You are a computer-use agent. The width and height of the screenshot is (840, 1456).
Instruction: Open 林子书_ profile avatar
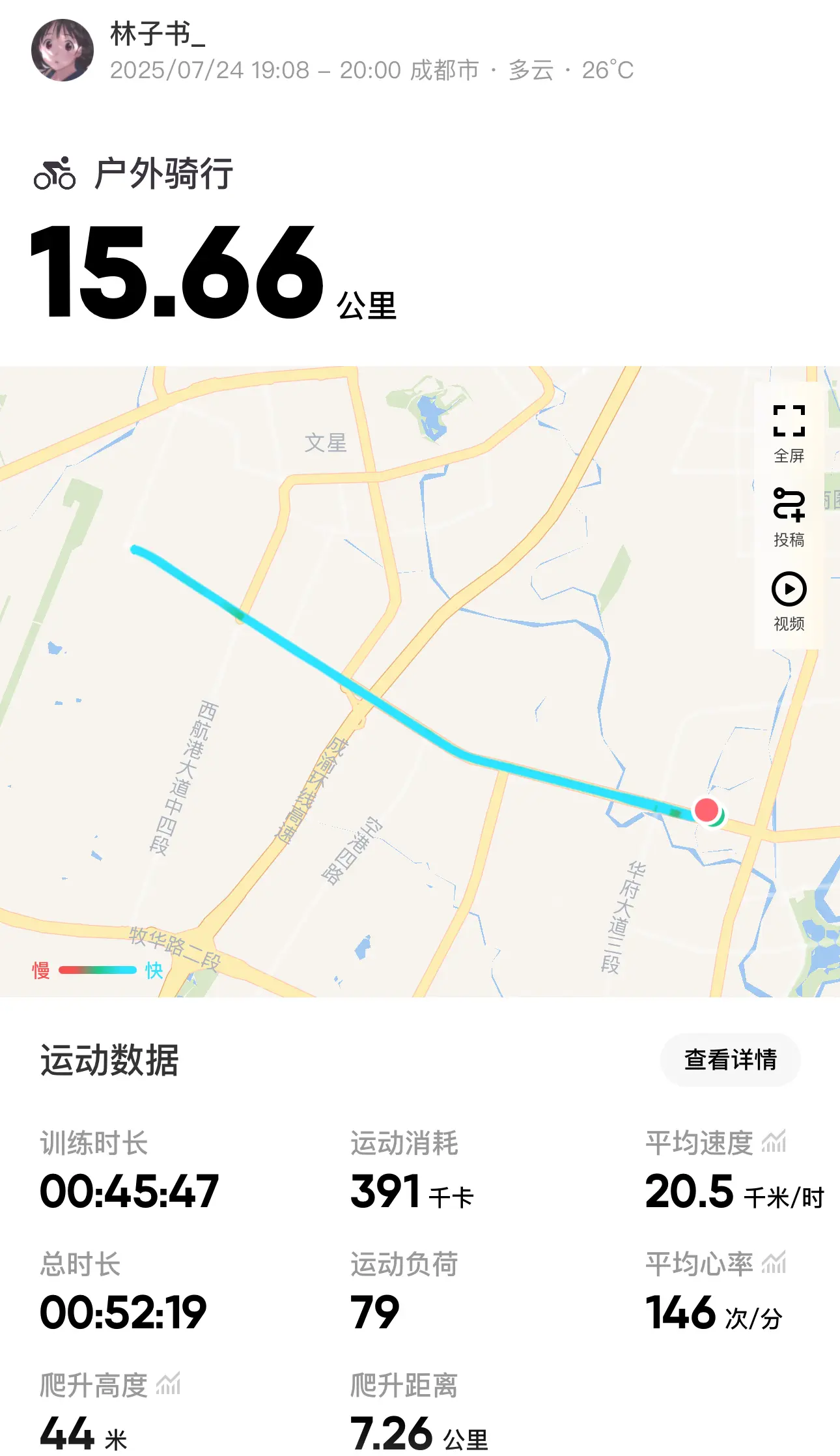tap(63, 50)
